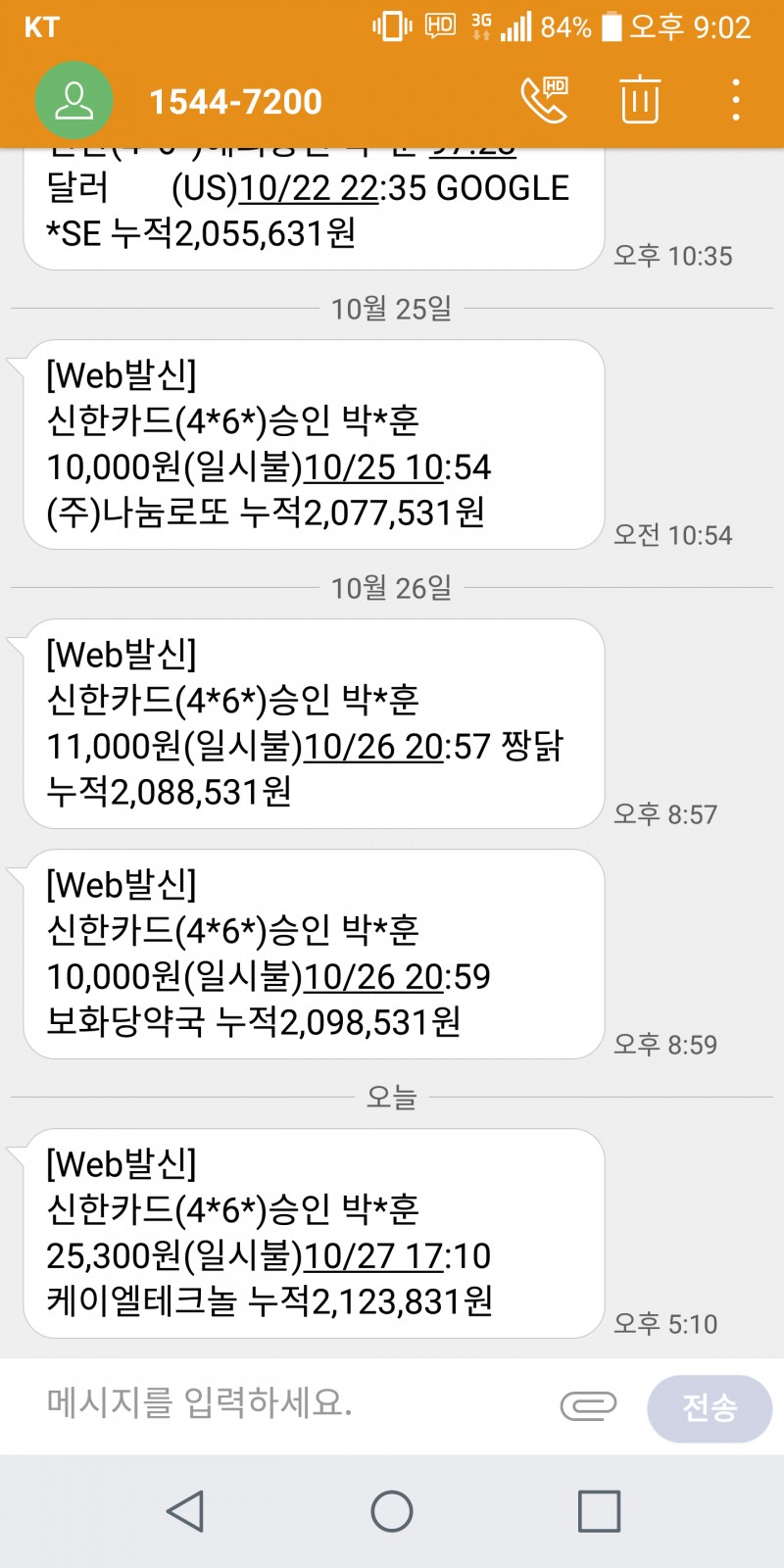Focus the message input field
The width and height of the screenshot is (784, 1568).
294,1403
